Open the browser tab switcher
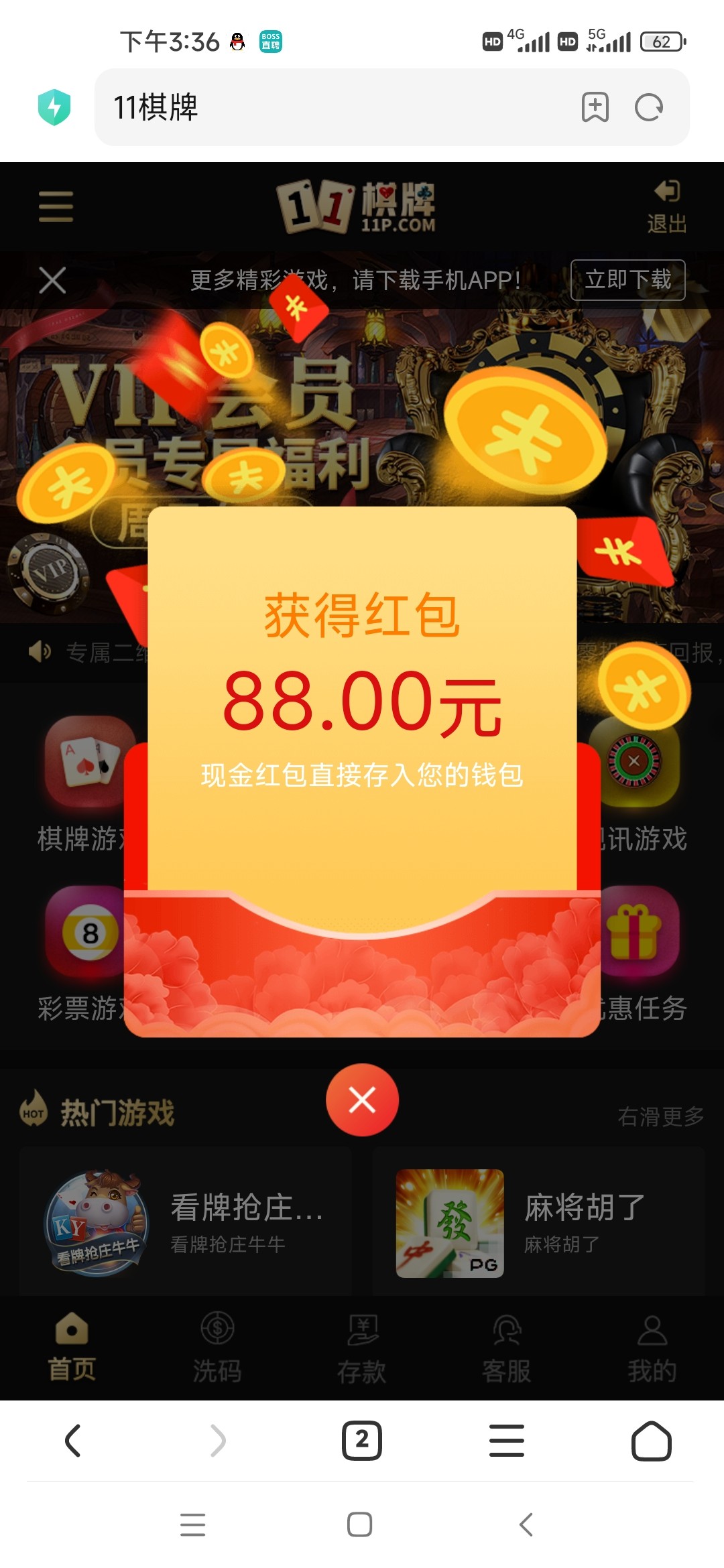 (x=362, y=1441)
